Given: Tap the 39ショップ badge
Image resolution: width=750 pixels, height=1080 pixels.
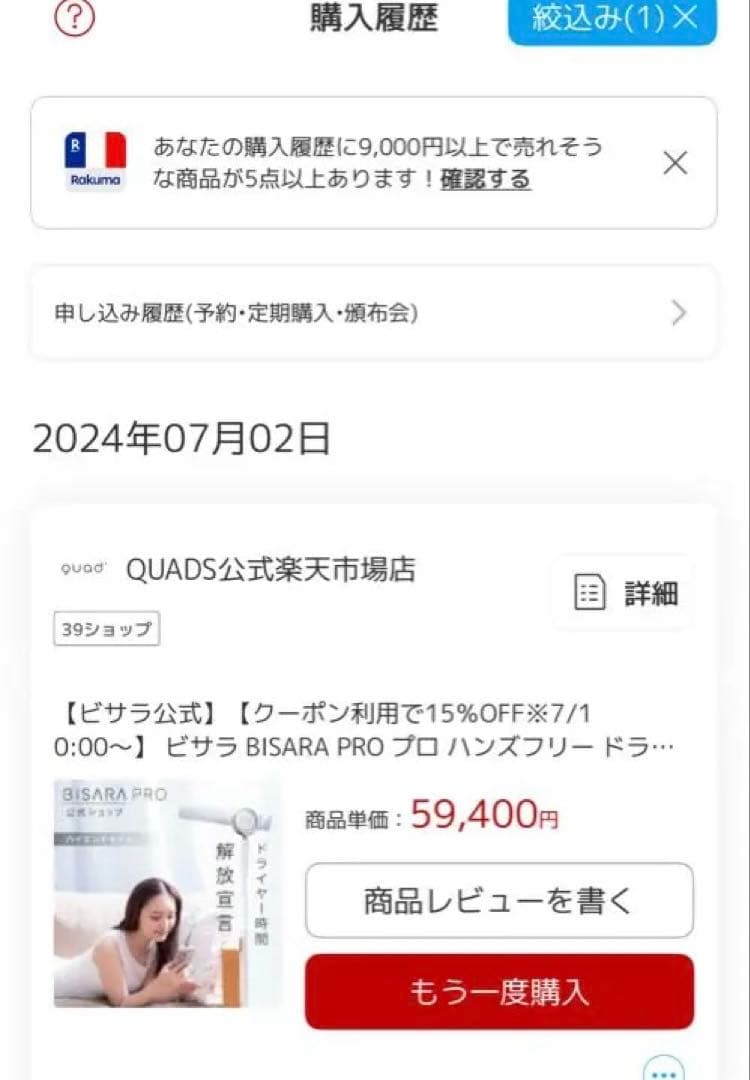Looking at the screenshot, I should pyautogui.click(x=104, y=629).
